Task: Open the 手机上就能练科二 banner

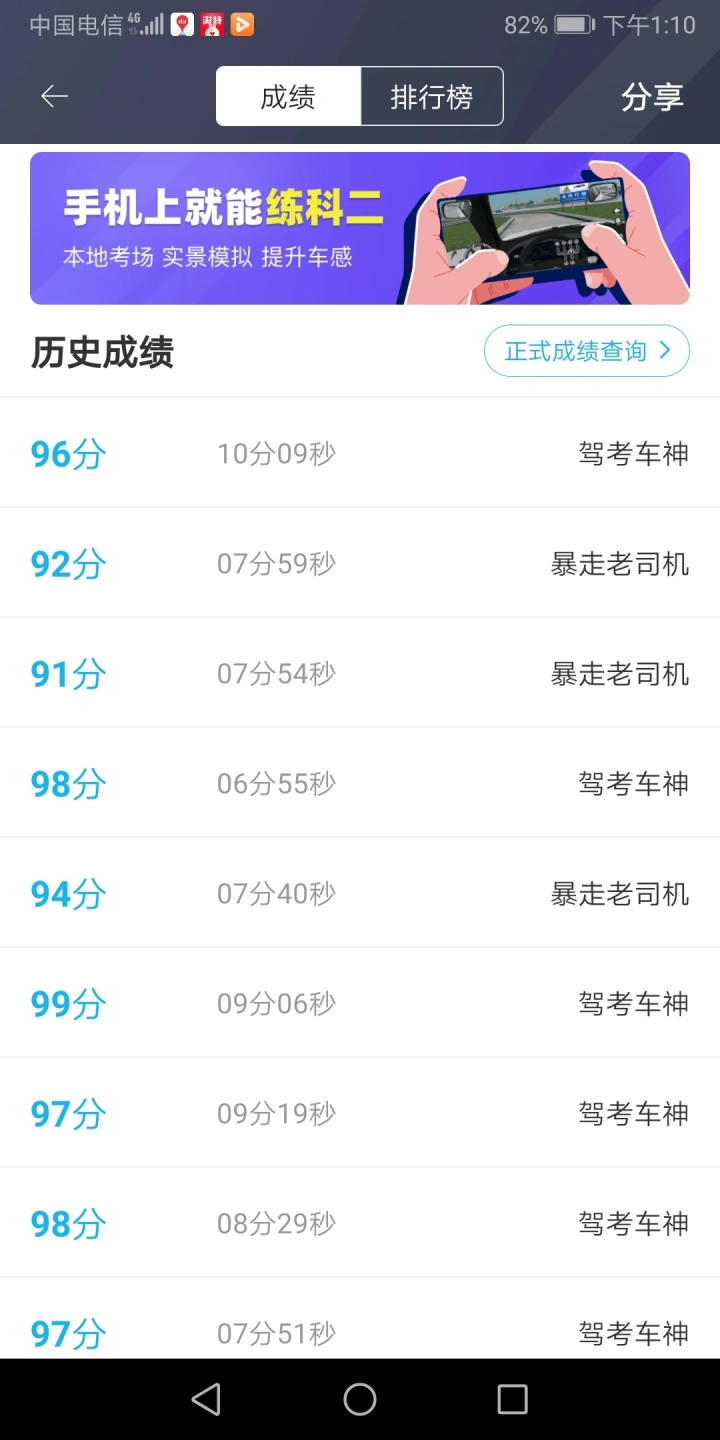Action: click(360, 228)
